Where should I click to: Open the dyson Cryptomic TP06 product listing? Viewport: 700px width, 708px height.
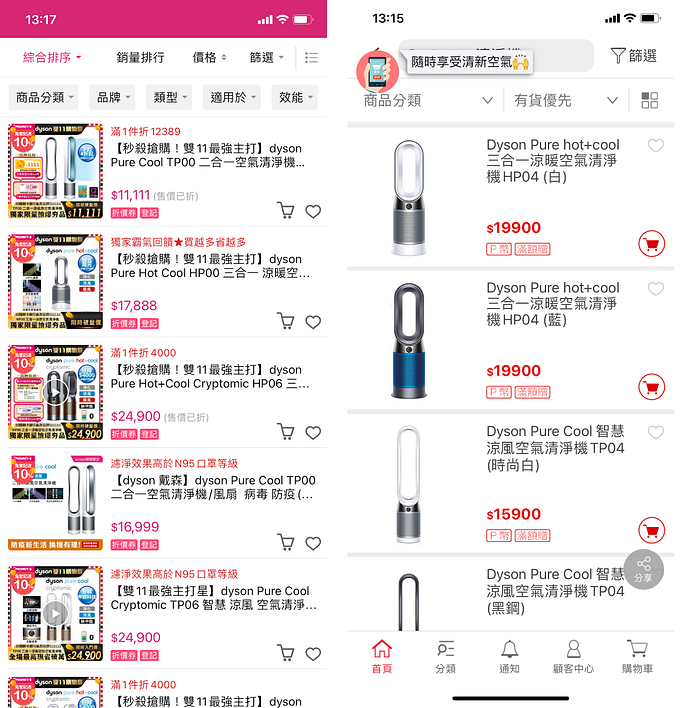[214, 598]
